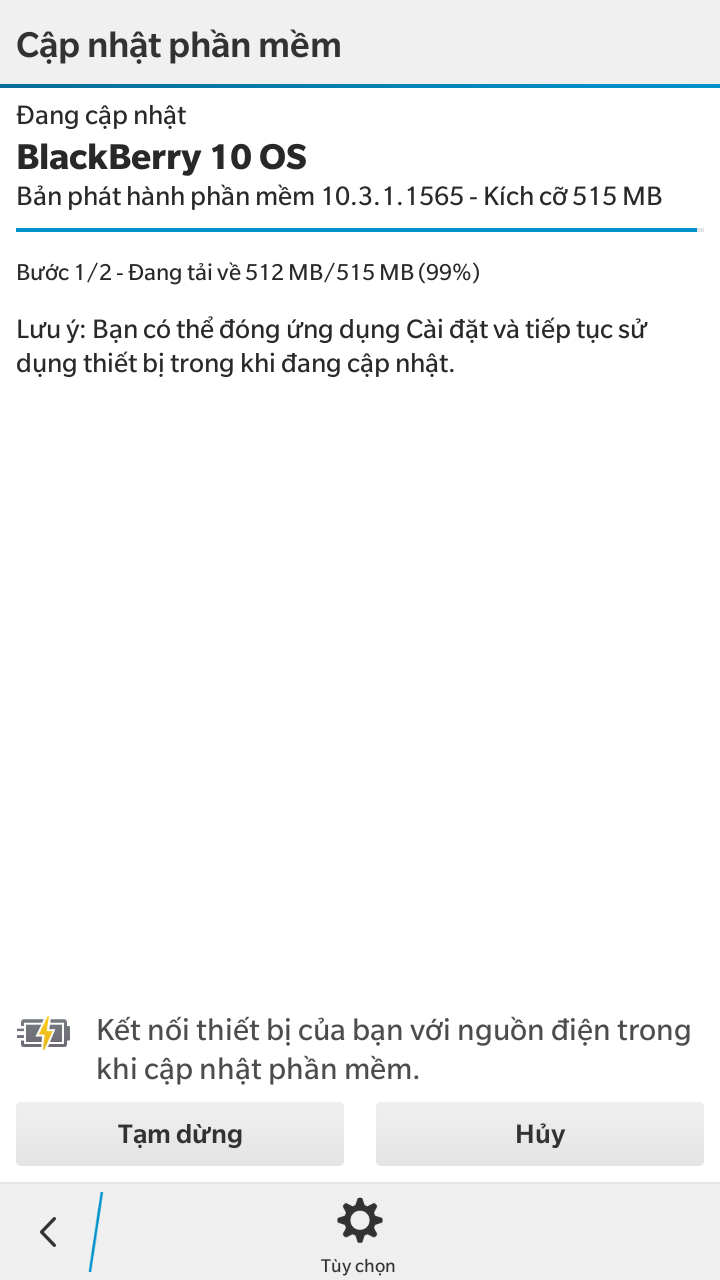Cancel the update with Hủy
The width and height of the screenshot is (720, 1280).
point(540,1134)
